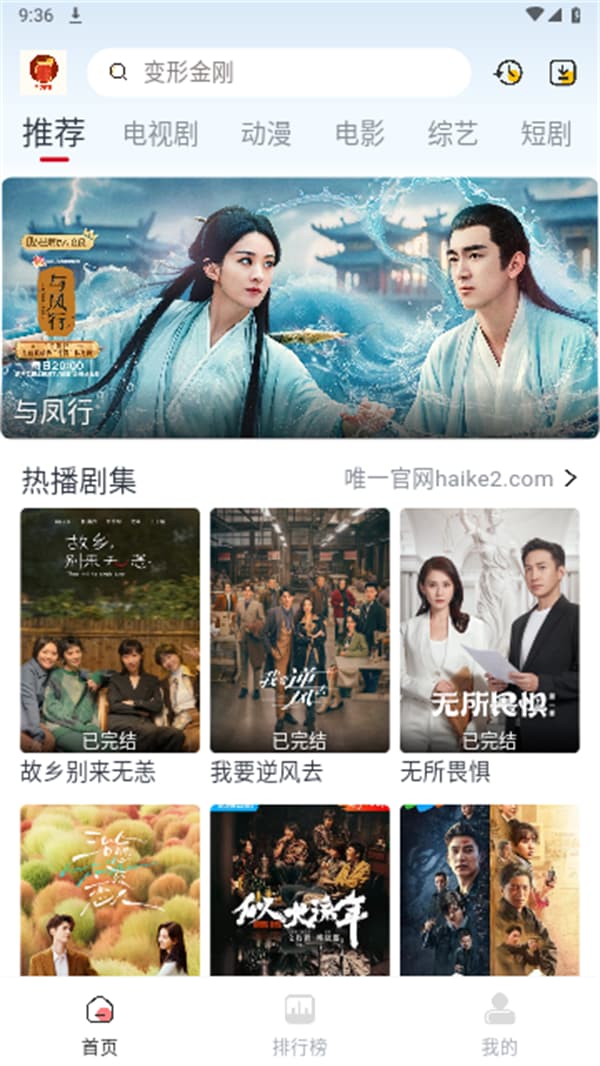Viewport: 600px width, 1066px height.
Task: Open the drama 我要逆风去
Action: click(x=300, y=631)
